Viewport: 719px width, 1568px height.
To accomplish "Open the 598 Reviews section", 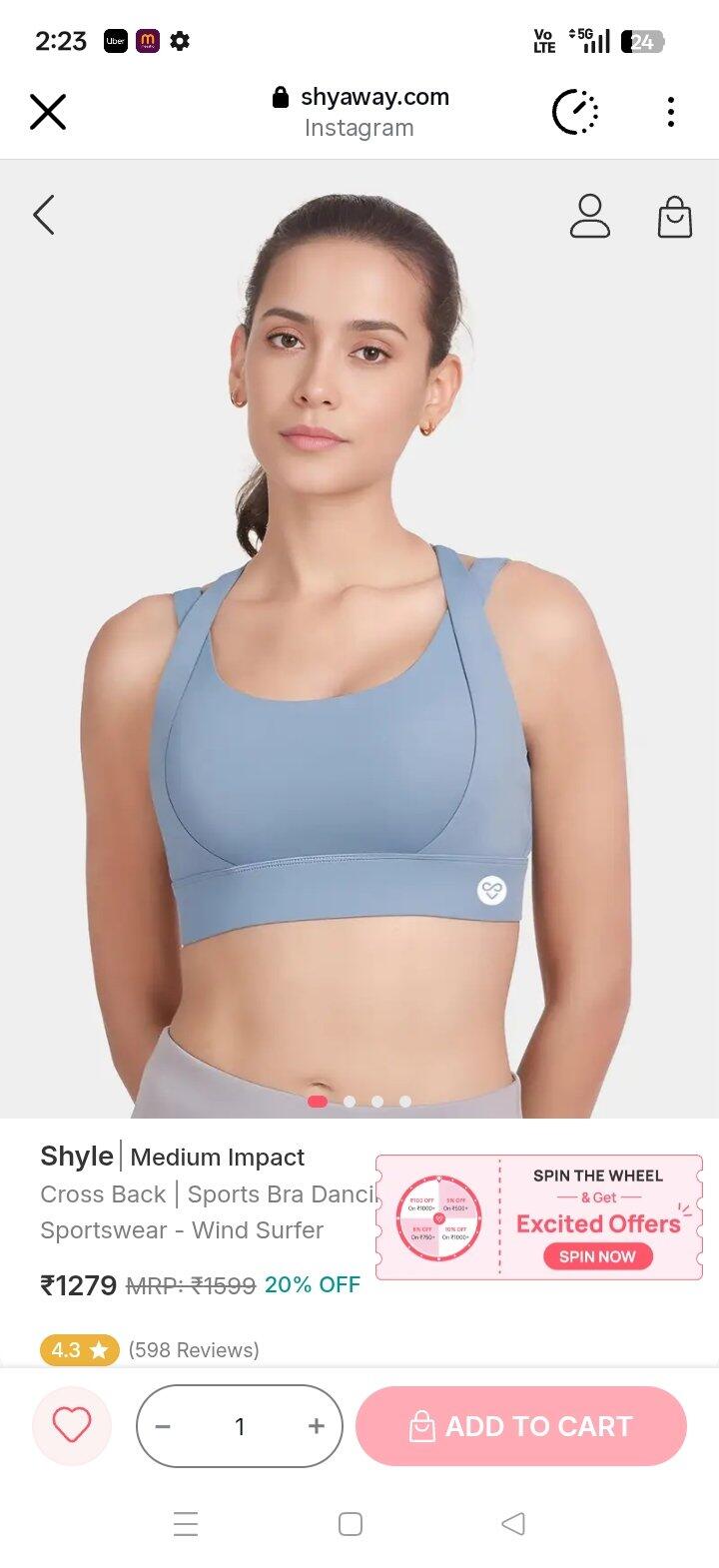I will click(x=194, y=1350).
